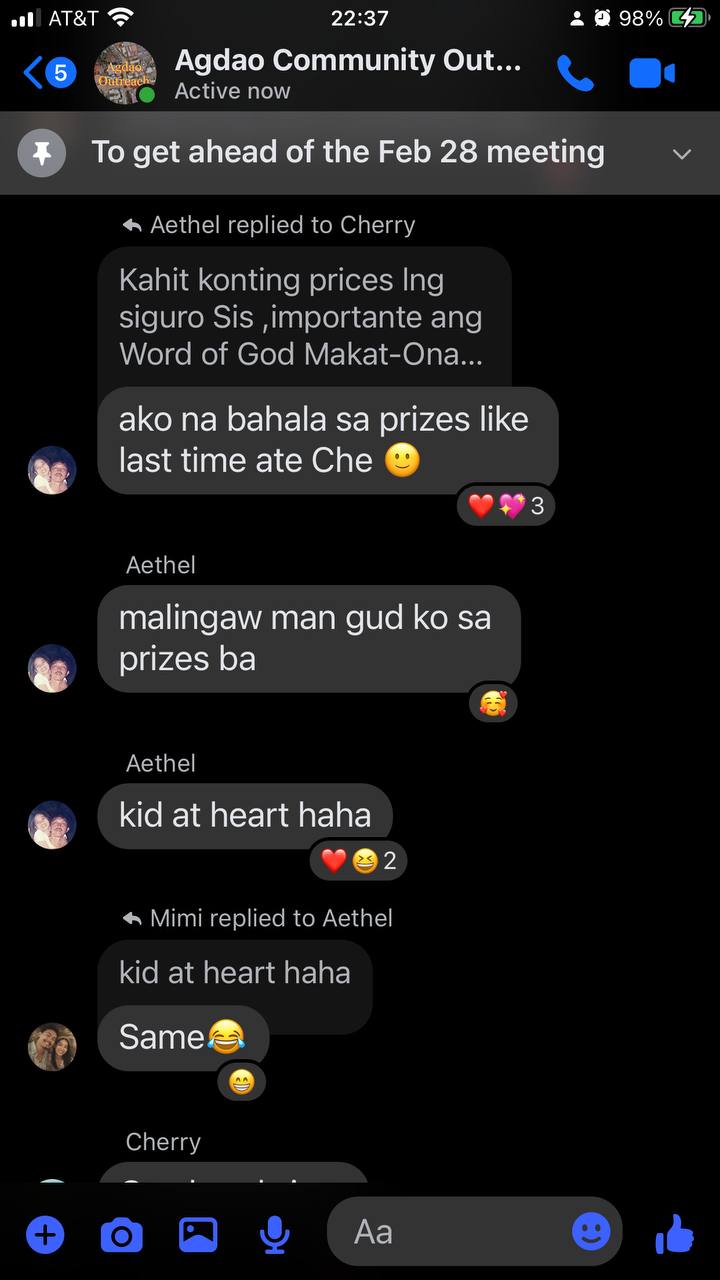View reactions on 'ako na bahala sa prizes' message
720x1280 pixels.
point(506,506)
